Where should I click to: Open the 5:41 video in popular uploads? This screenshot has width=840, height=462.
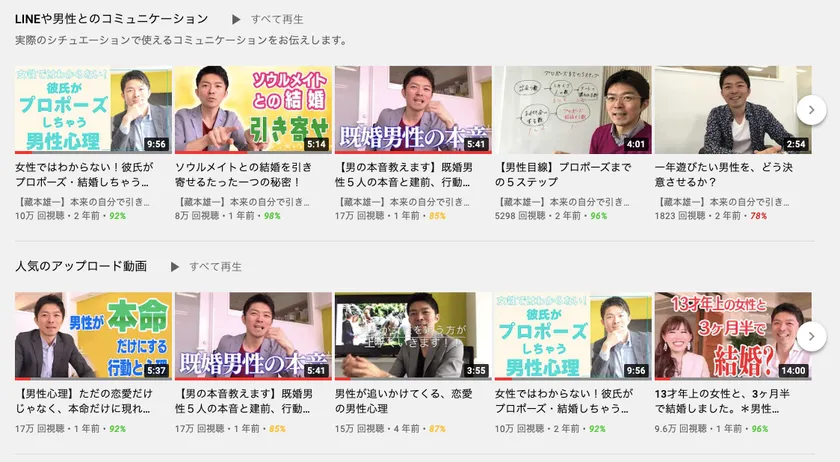click(252, 336)
